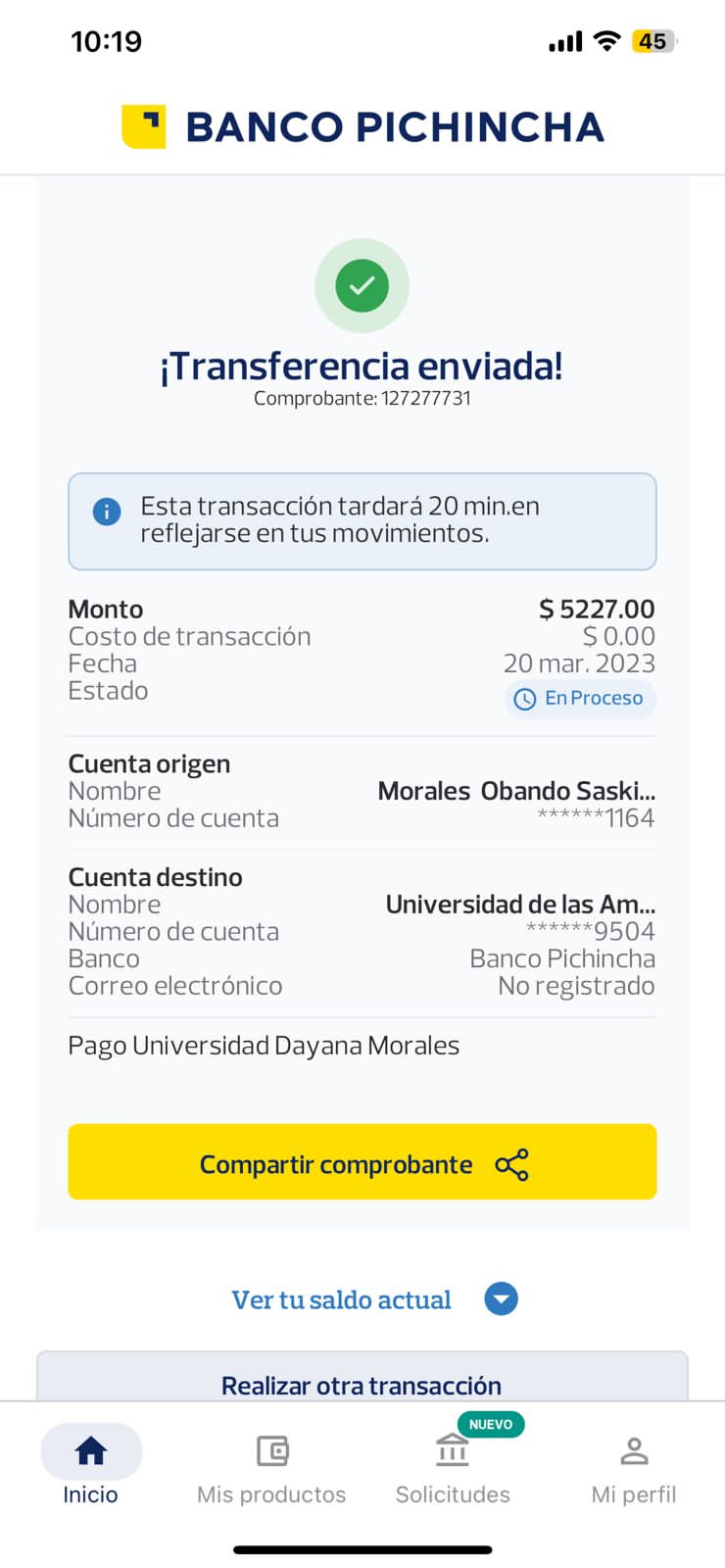Go to the Inicio tab
Viewport: 725px width, 1568px height.
90,1466
